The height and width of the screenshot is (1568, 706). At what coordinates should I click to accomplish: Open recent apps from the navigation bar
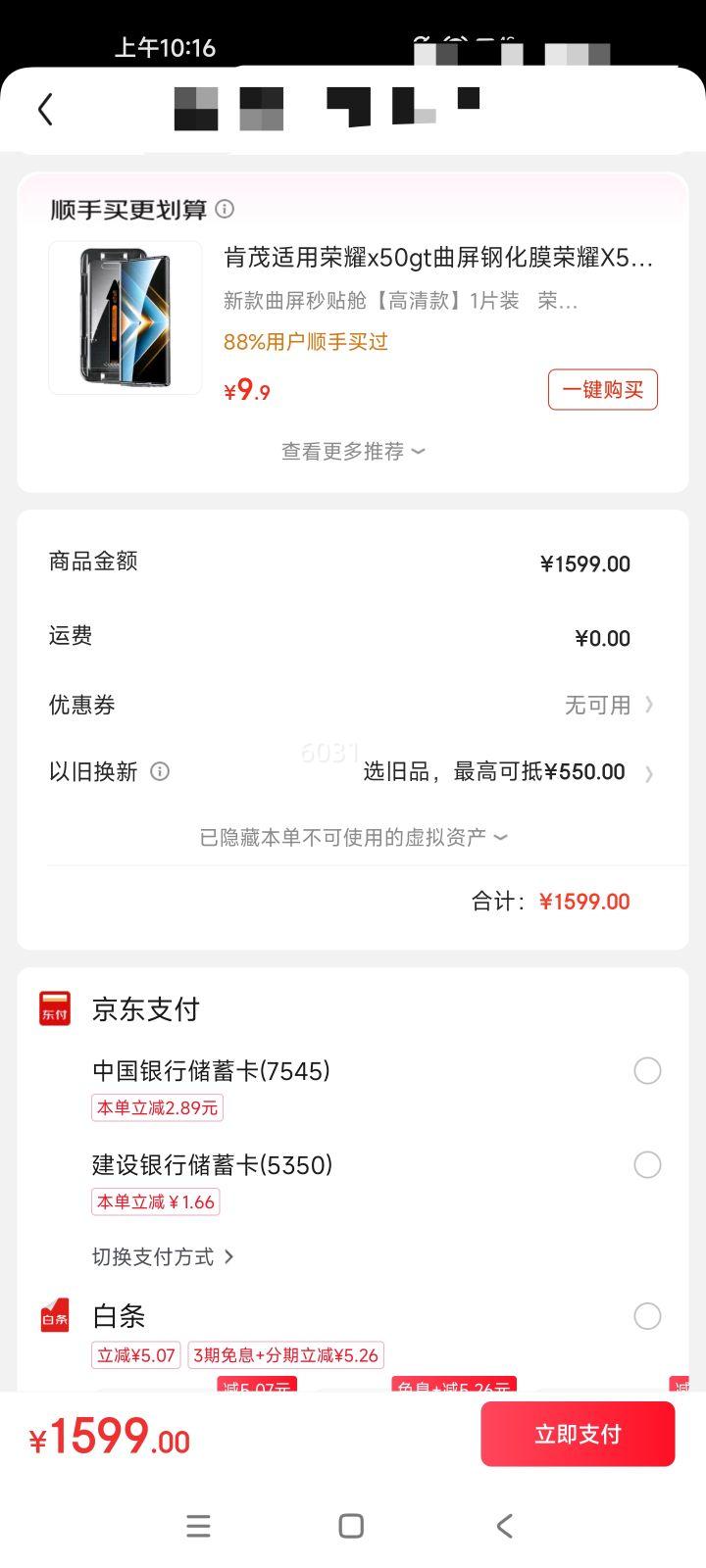[x=198, y=1526]
